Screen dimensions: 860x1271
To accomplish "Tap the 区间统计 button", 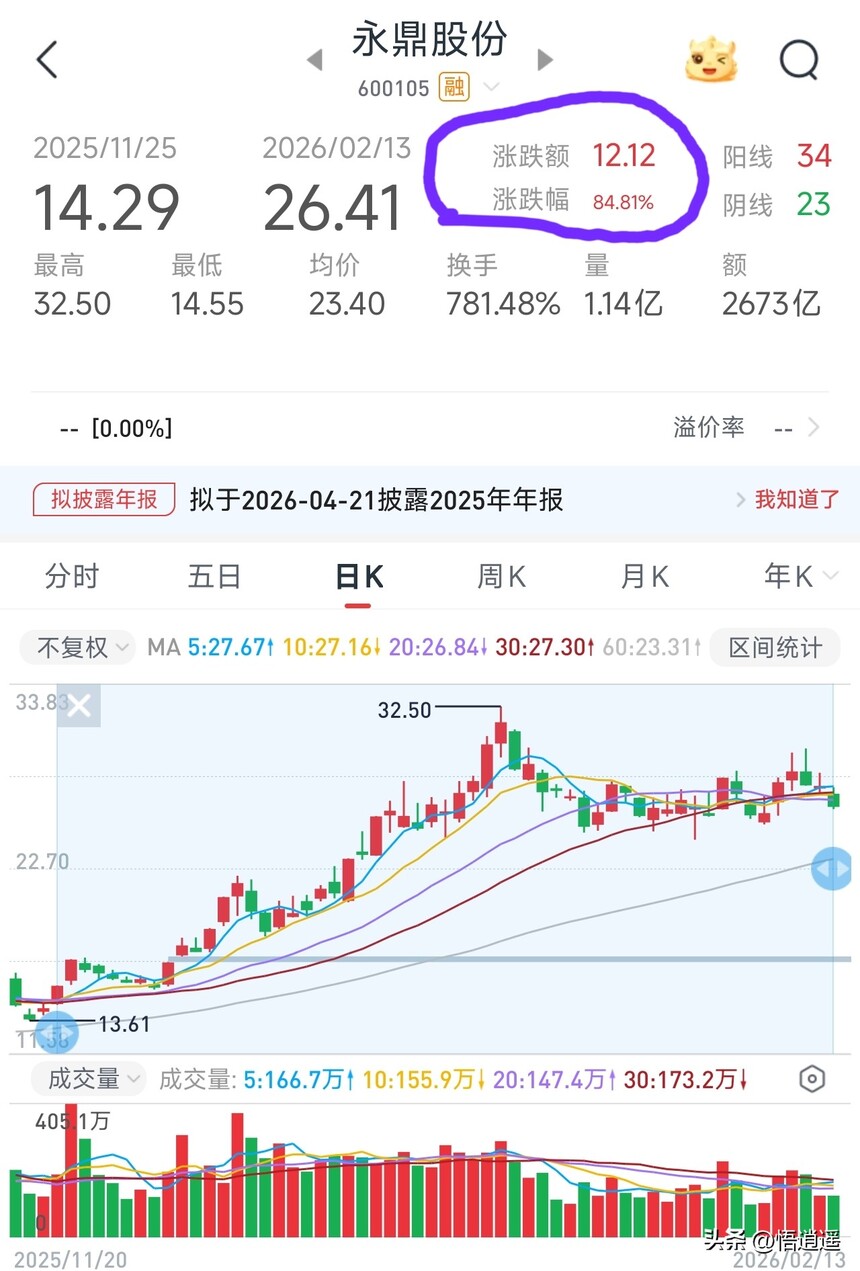I will 775,648.
